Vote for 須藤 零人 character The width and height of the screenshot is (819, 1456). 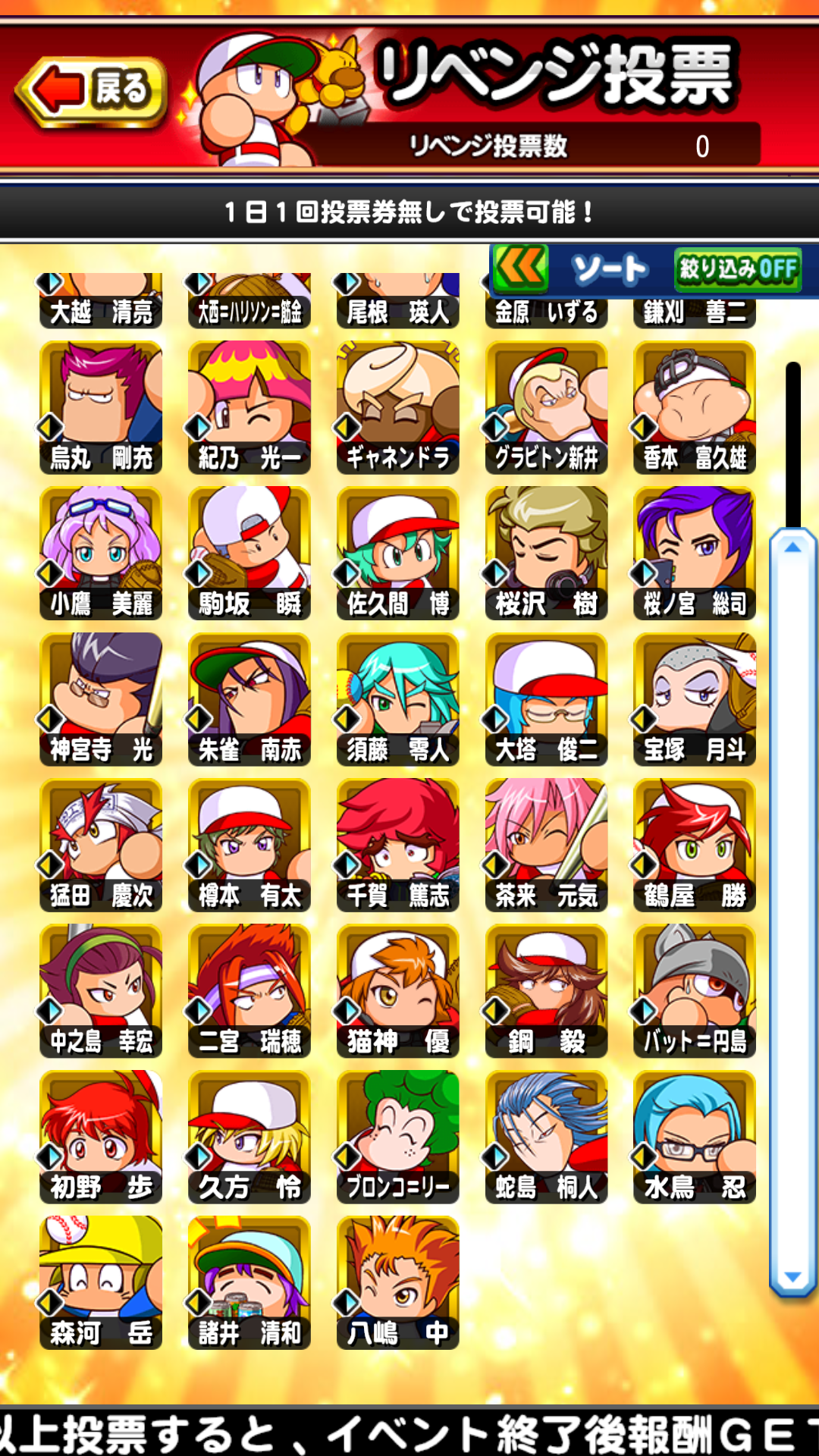pyautogui.click(x=398, y=699)
